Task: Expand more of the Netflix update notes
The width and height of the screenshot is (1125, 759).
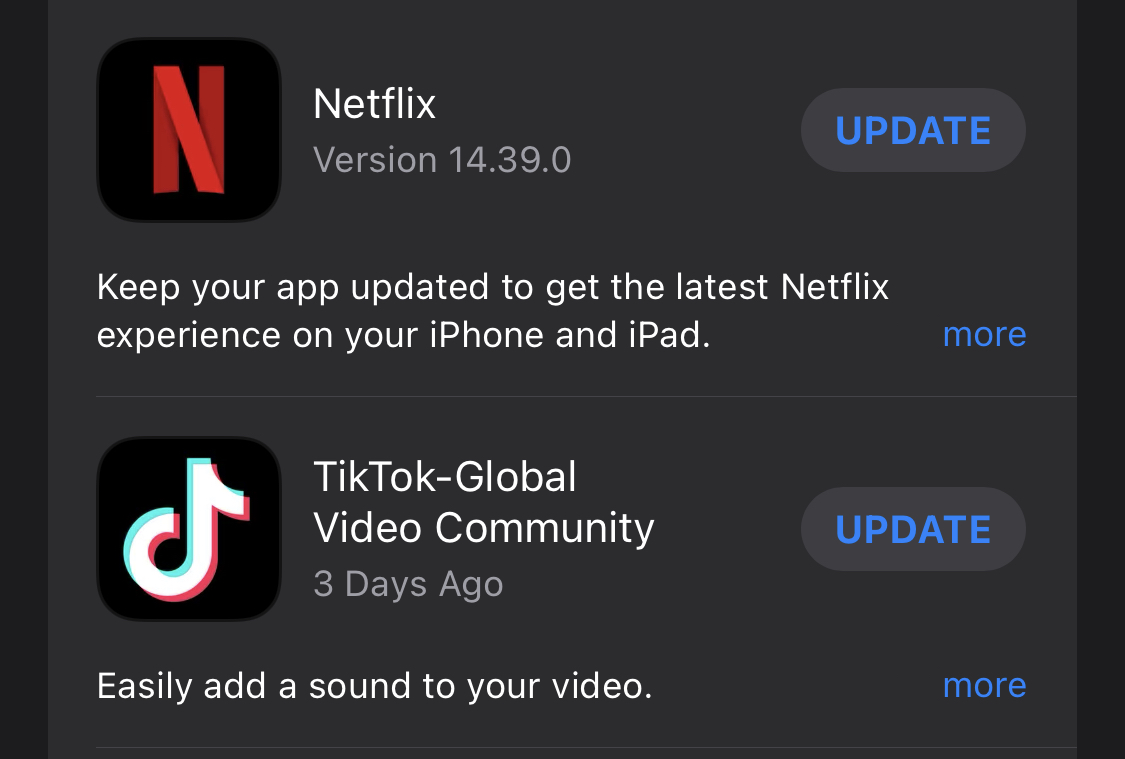Action: pyautogui.click(x=984, y=334)
